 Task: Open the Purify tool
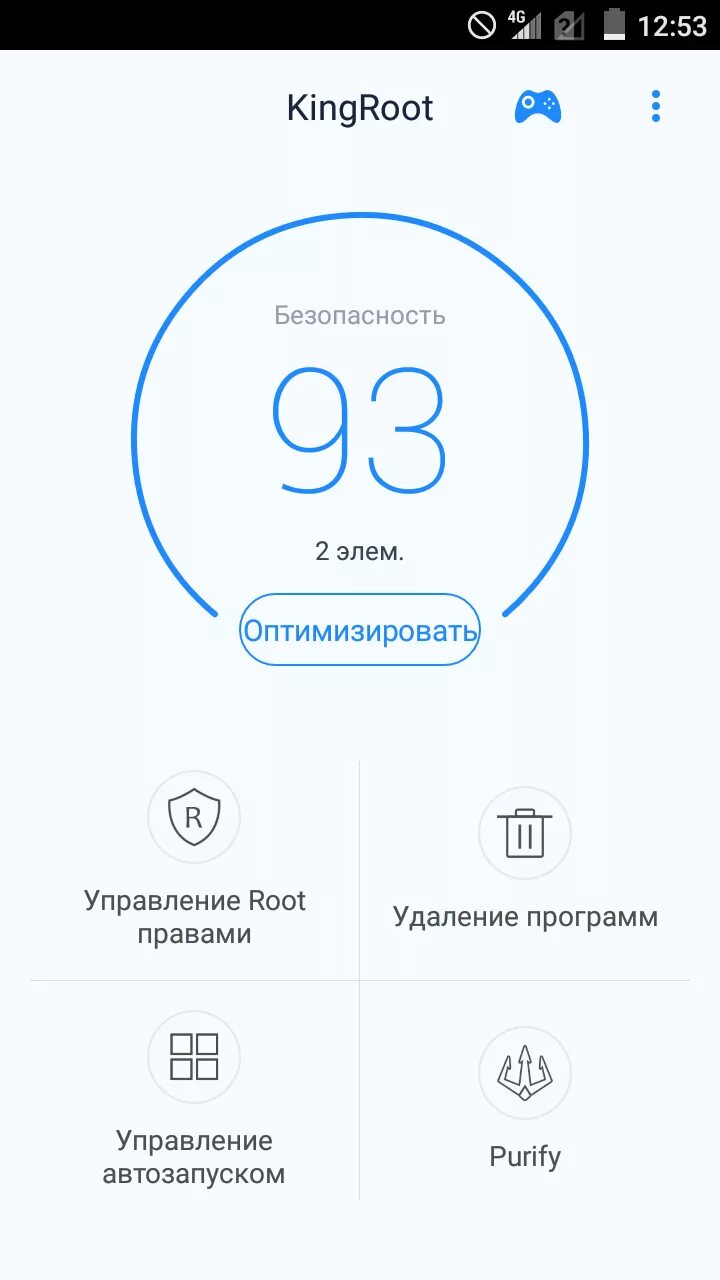(x=525, y=1100)
